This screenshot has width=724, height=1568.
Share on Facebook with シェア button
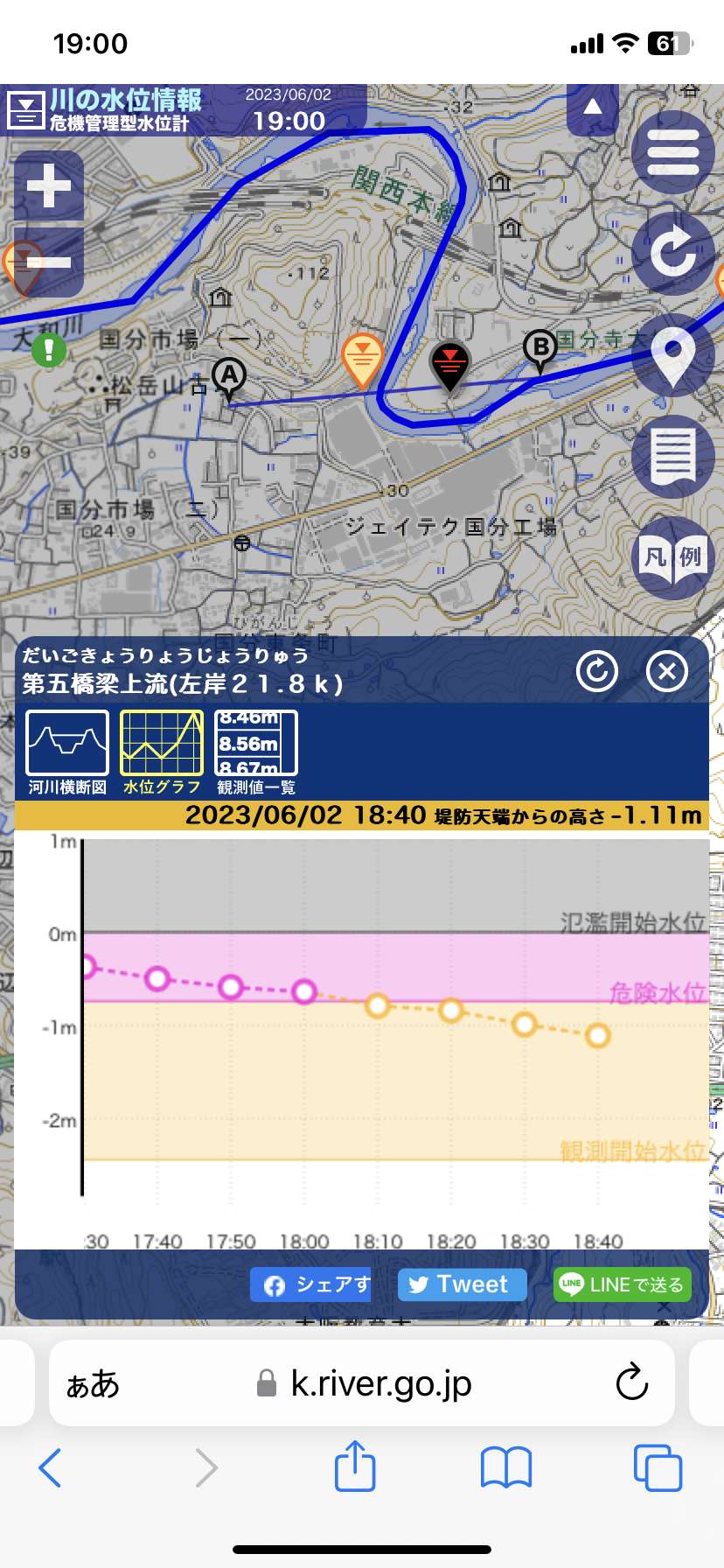[x=310, y=1284]
